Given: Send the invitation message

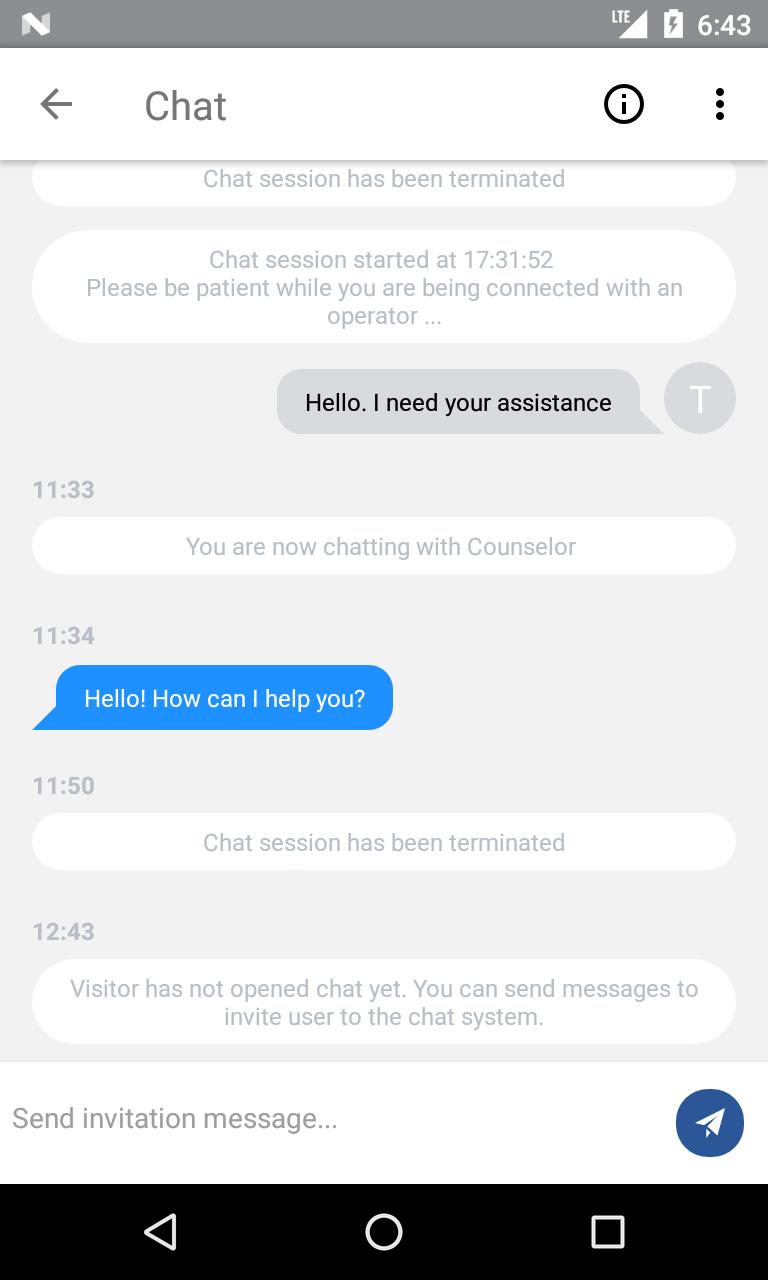Looking at the screenshot, I should tap(709, 1123).
